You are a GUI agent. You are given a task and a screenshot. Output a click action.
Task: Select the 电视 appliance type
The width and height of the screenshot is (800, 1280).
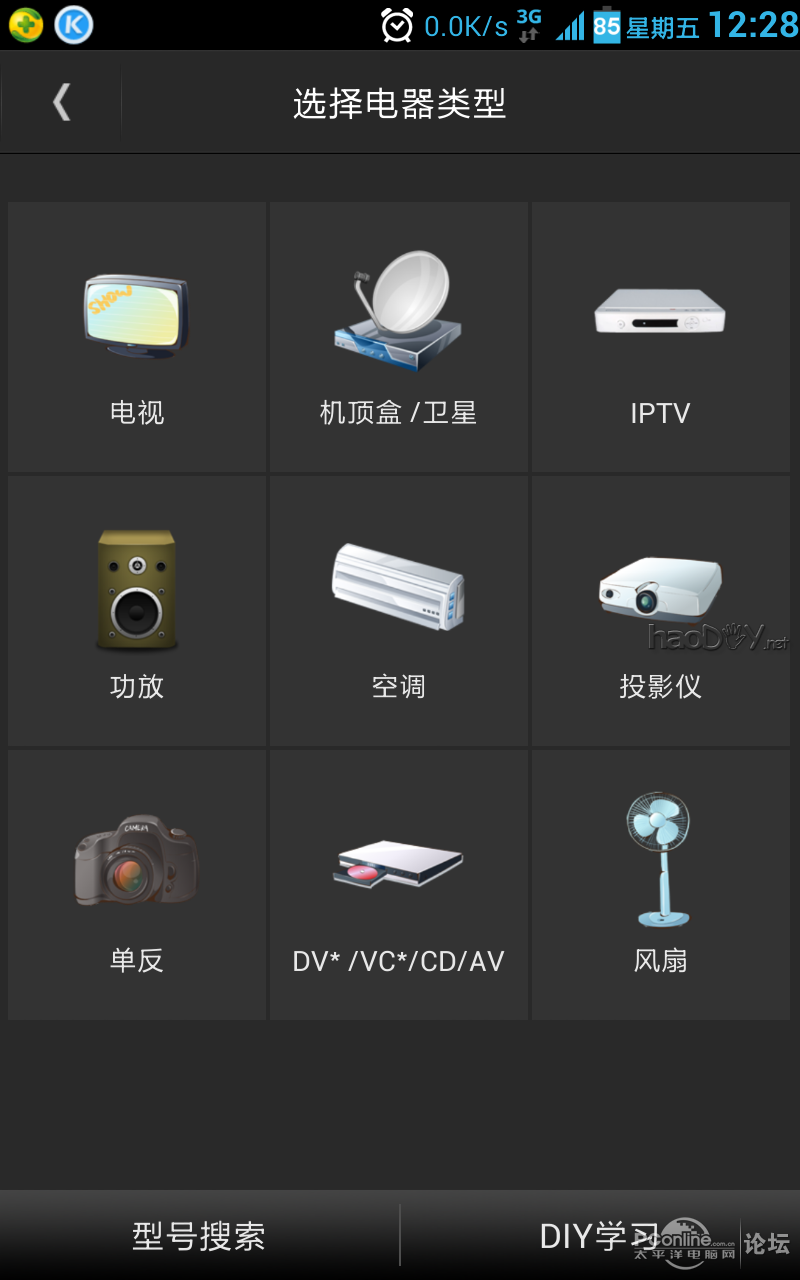[x=137, y=337]
